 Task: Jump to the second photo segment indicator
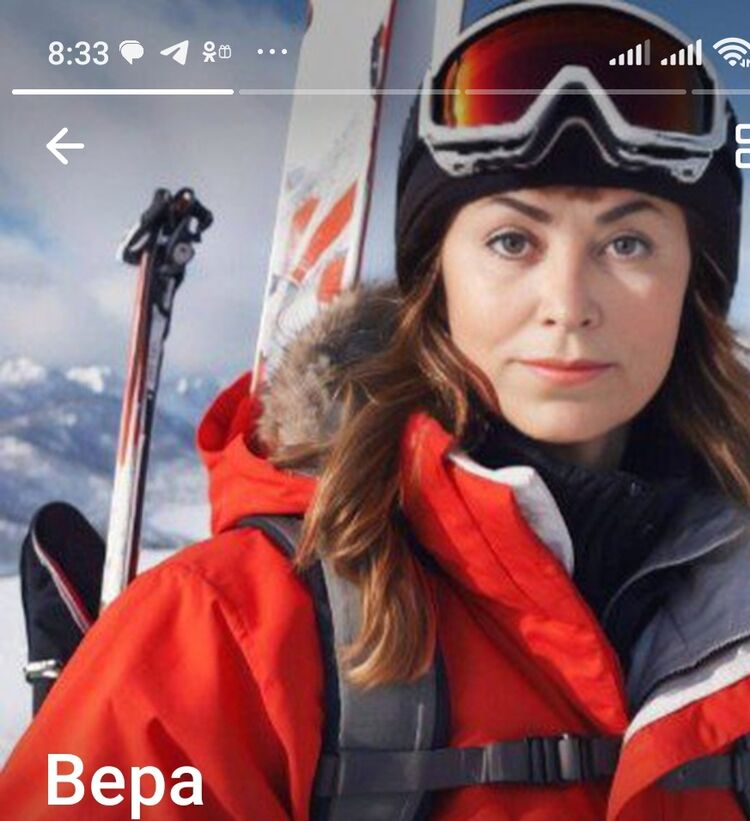coord(348,92)
